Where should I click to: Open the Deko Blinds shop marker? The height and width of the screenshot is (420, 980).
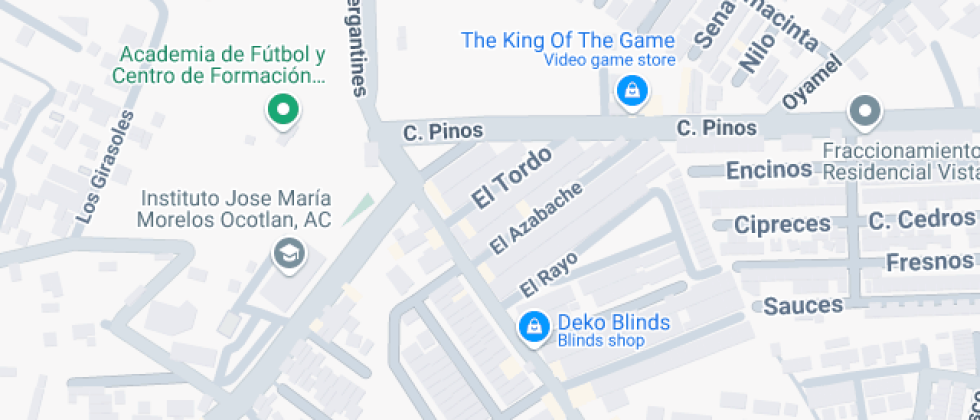coord(534,325)
